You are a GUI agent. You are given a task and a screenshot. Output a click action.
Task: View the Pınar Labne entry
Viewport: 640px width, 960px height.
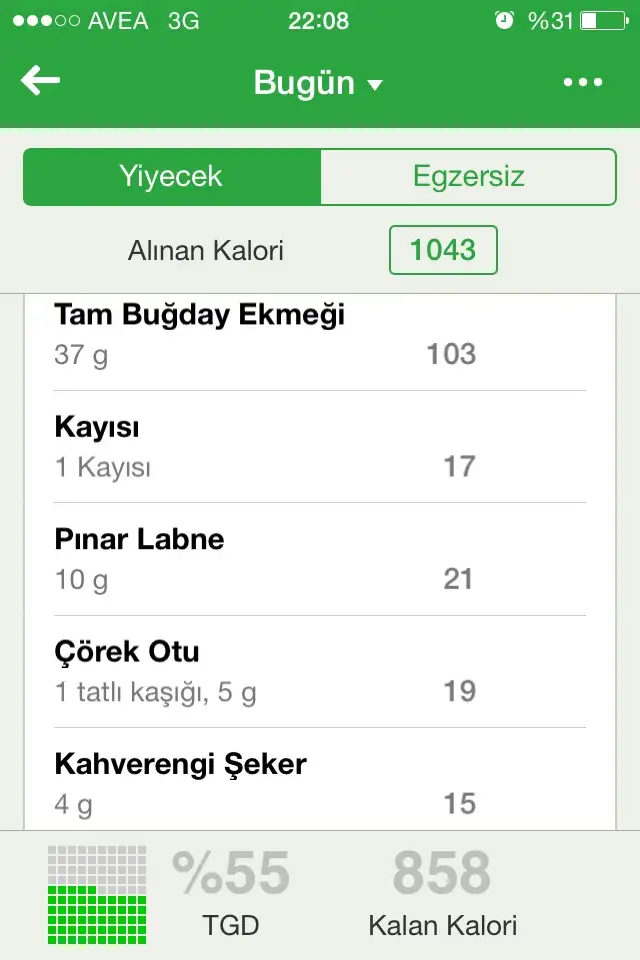(x=320, y=559)
